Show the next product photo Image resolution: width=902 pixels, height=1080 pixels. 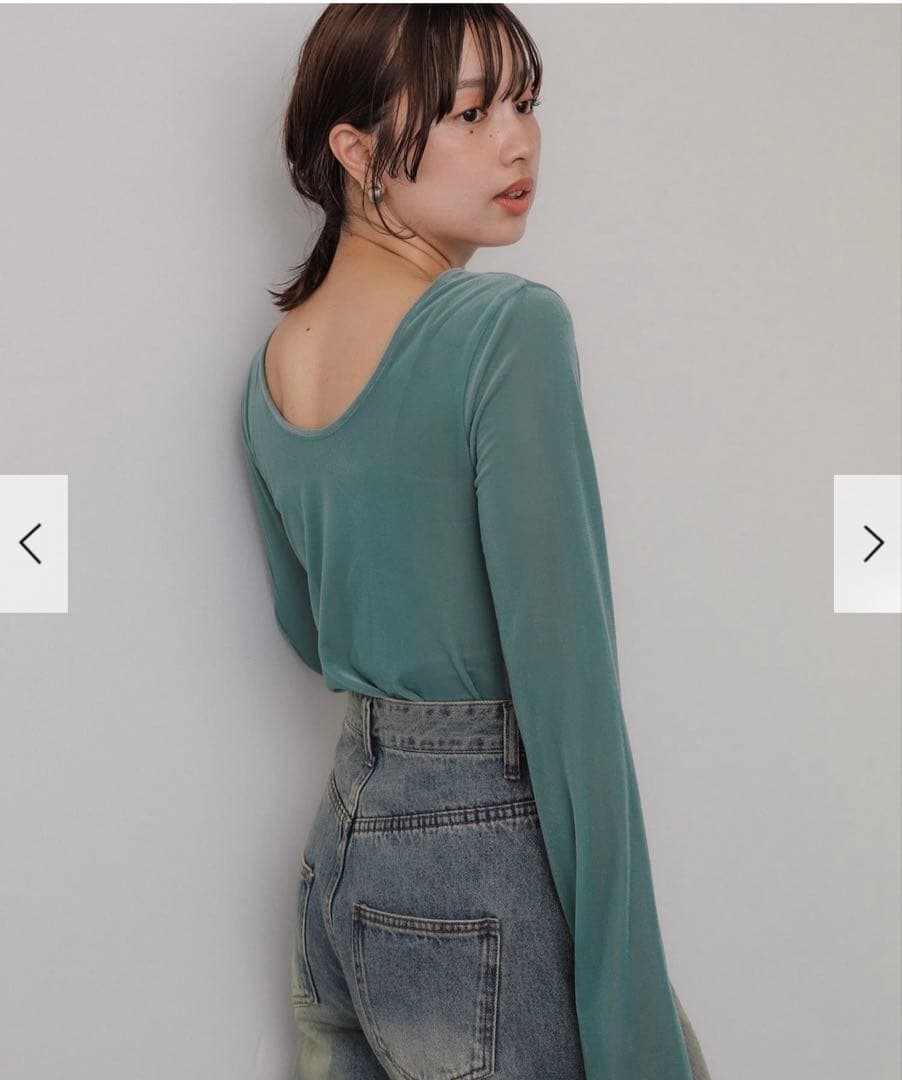(x=870, y=543)
